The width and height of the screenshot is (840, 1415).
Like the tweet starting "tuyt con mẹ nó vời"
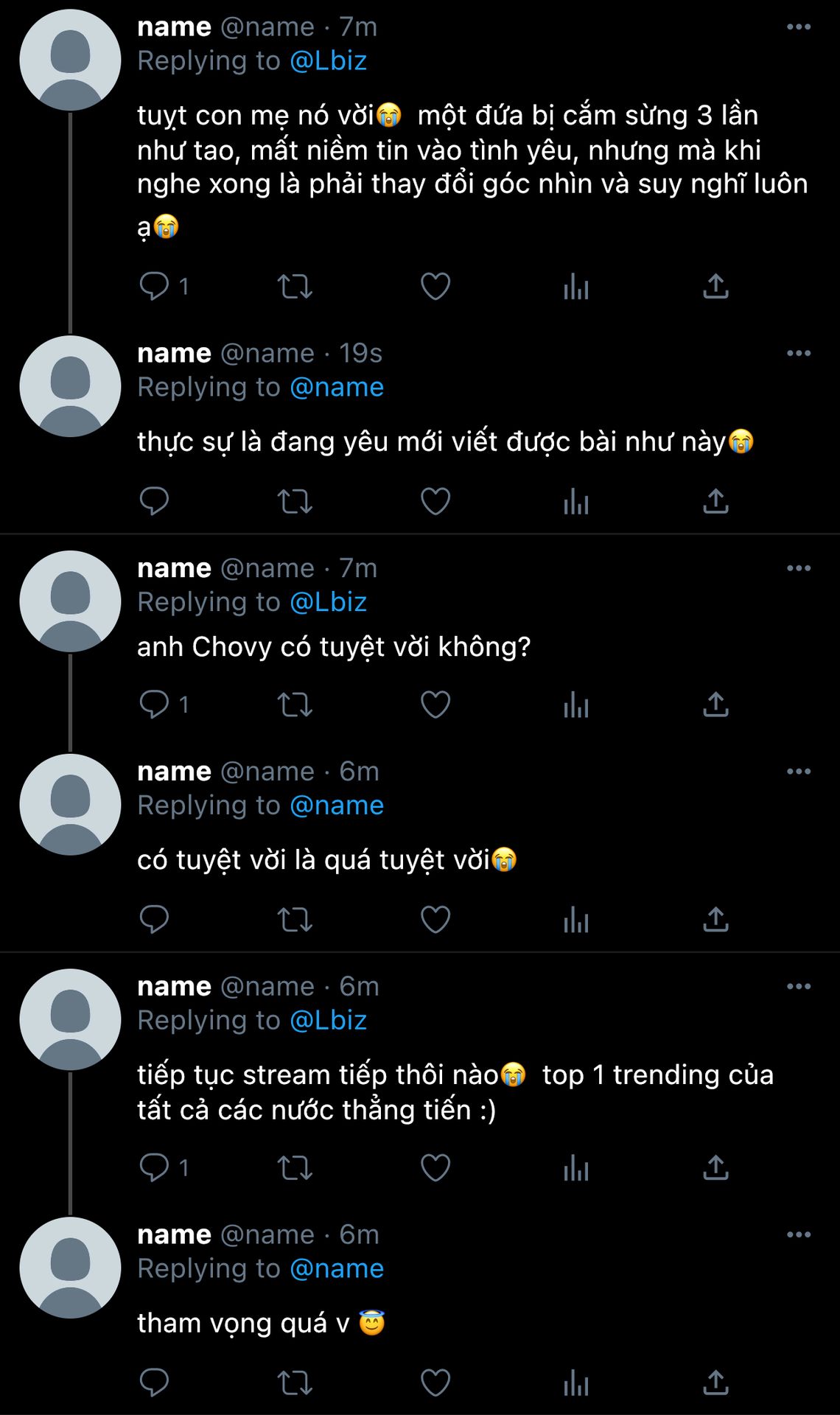pos(435,286)
